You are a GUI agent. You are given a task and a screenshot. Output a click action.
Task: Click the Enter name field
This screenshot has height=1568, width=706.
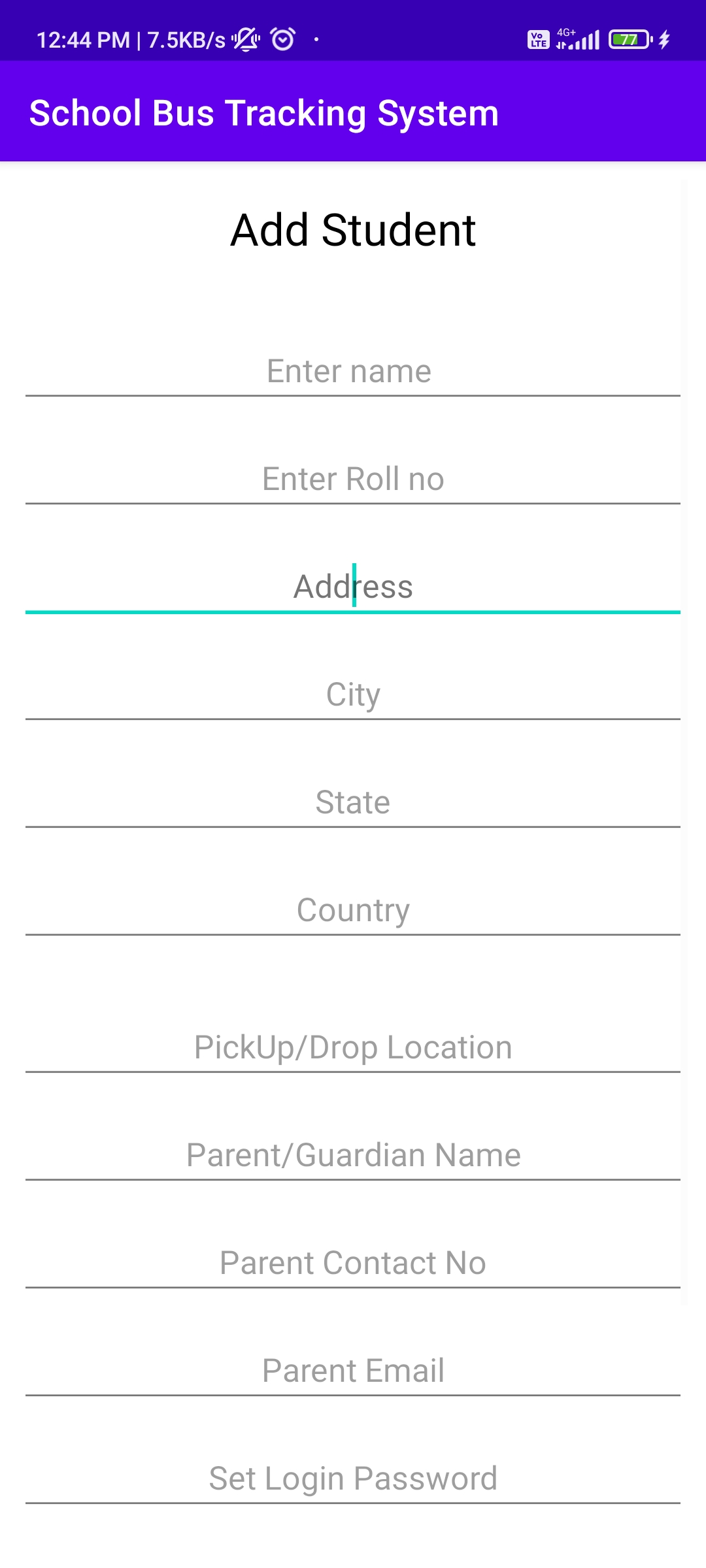pyautogui.click(x=353, y=370)
